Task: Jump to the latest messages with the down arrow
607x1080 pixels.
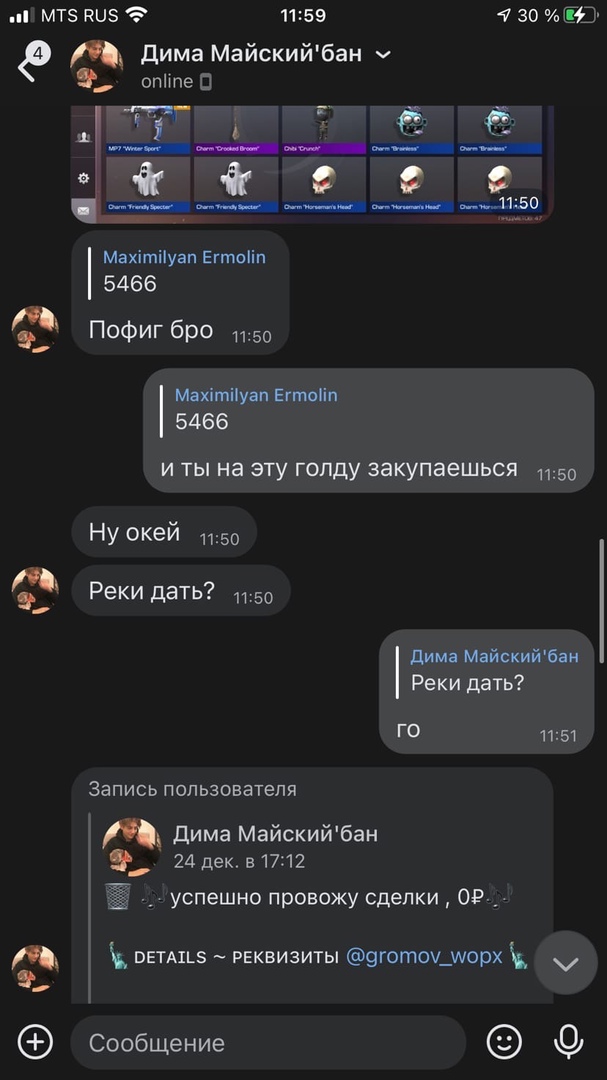Action: [565, 963]
